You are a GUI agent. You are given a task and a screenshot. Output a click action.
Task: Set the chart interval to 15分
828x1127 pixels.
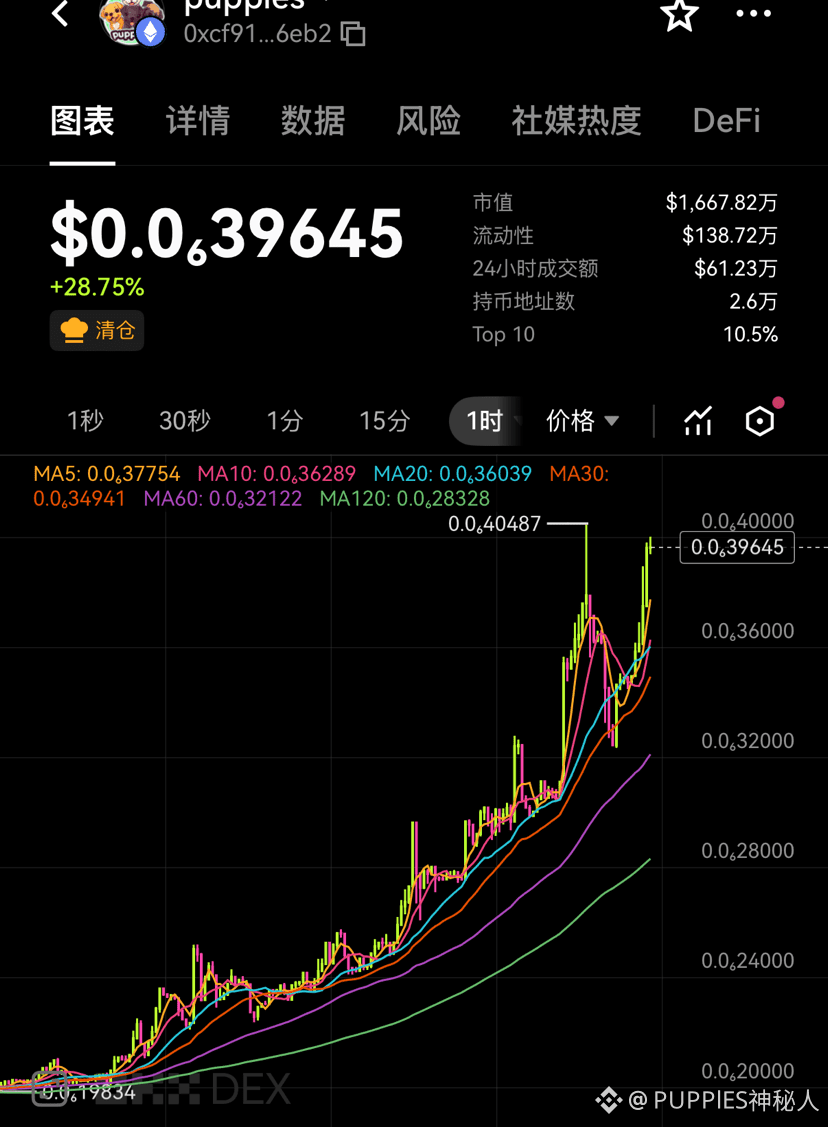[385, 421]
